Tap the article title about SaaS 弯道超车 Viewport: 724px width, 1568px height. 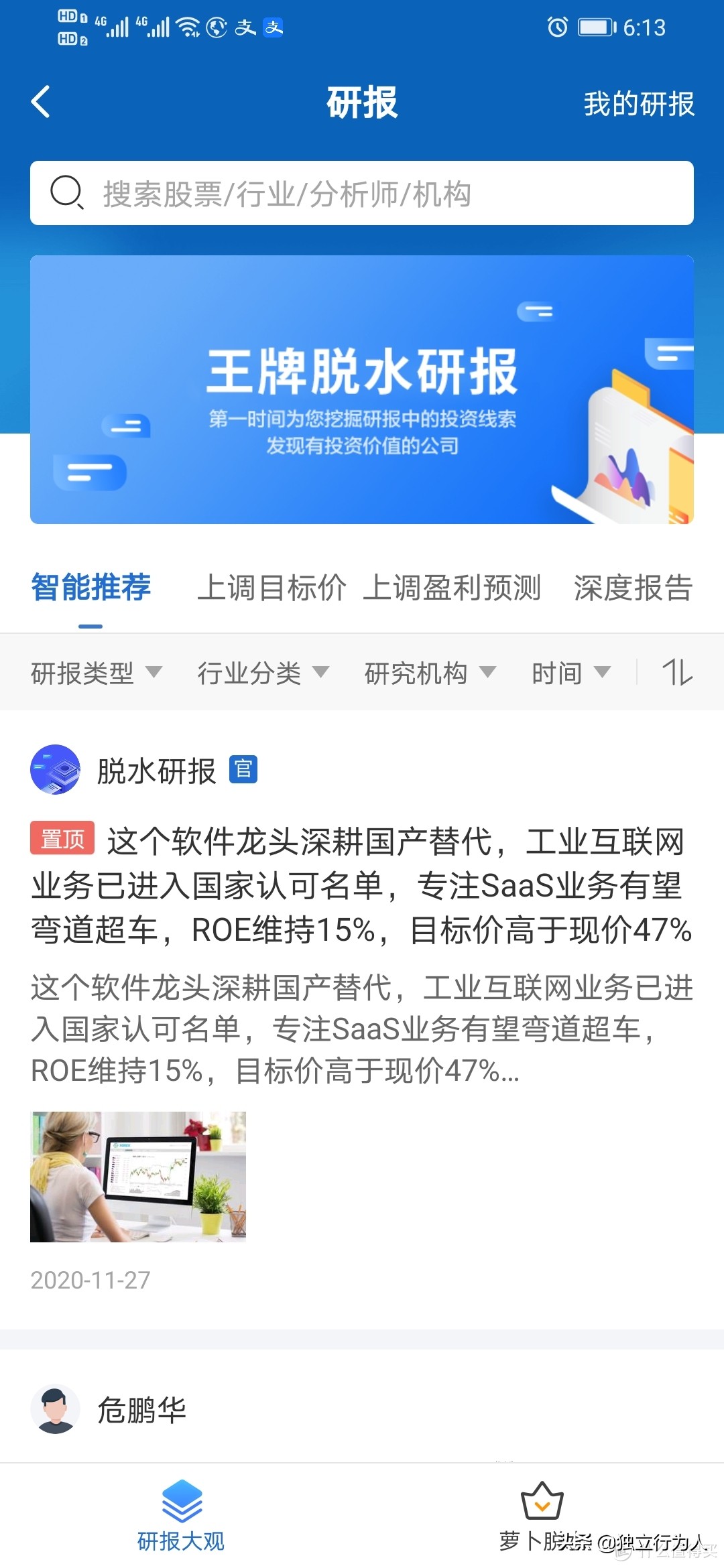[x=362, y=885]
